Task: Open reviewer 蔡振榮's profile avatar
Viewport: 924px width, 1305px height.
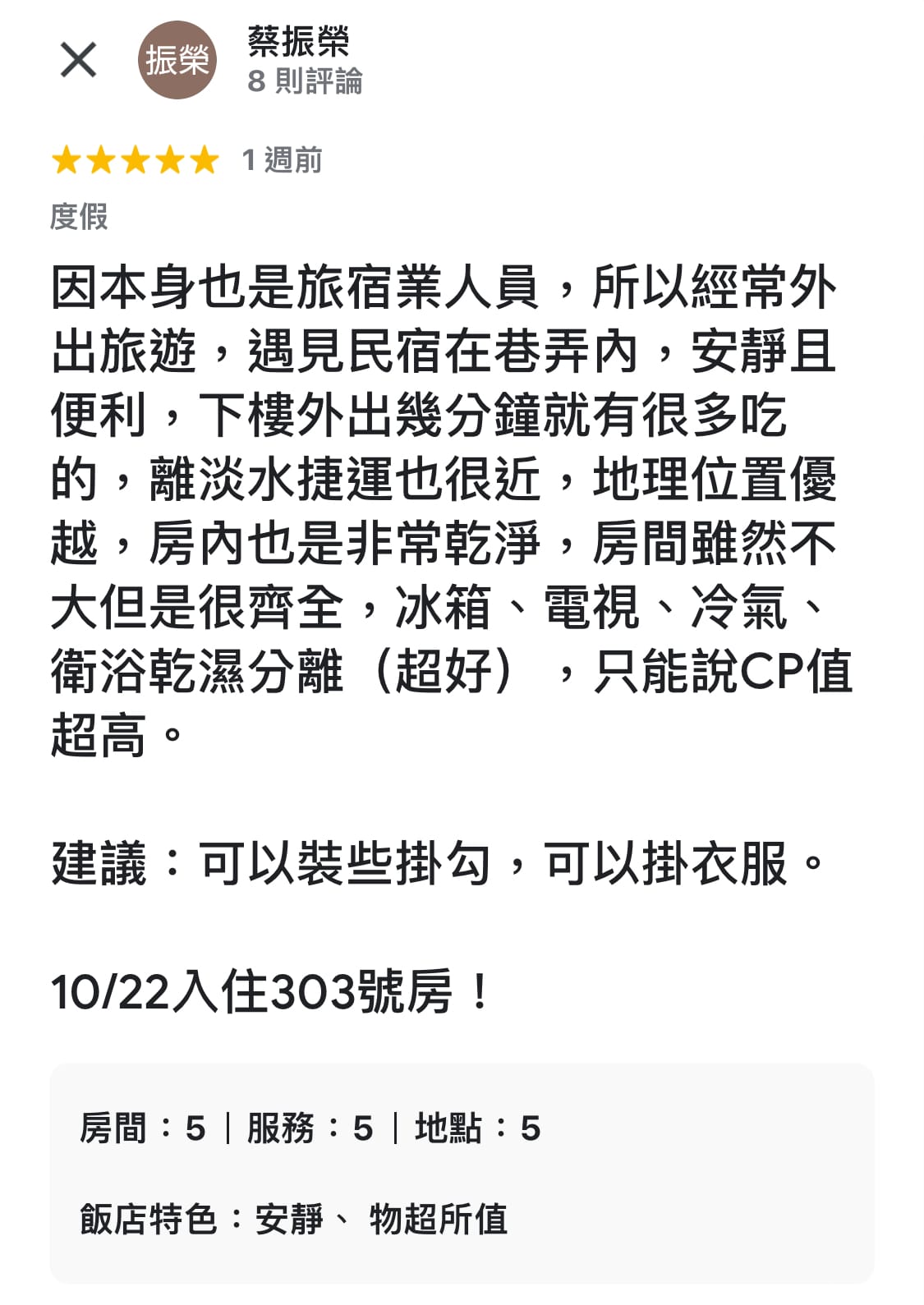Action: [177, 60]
